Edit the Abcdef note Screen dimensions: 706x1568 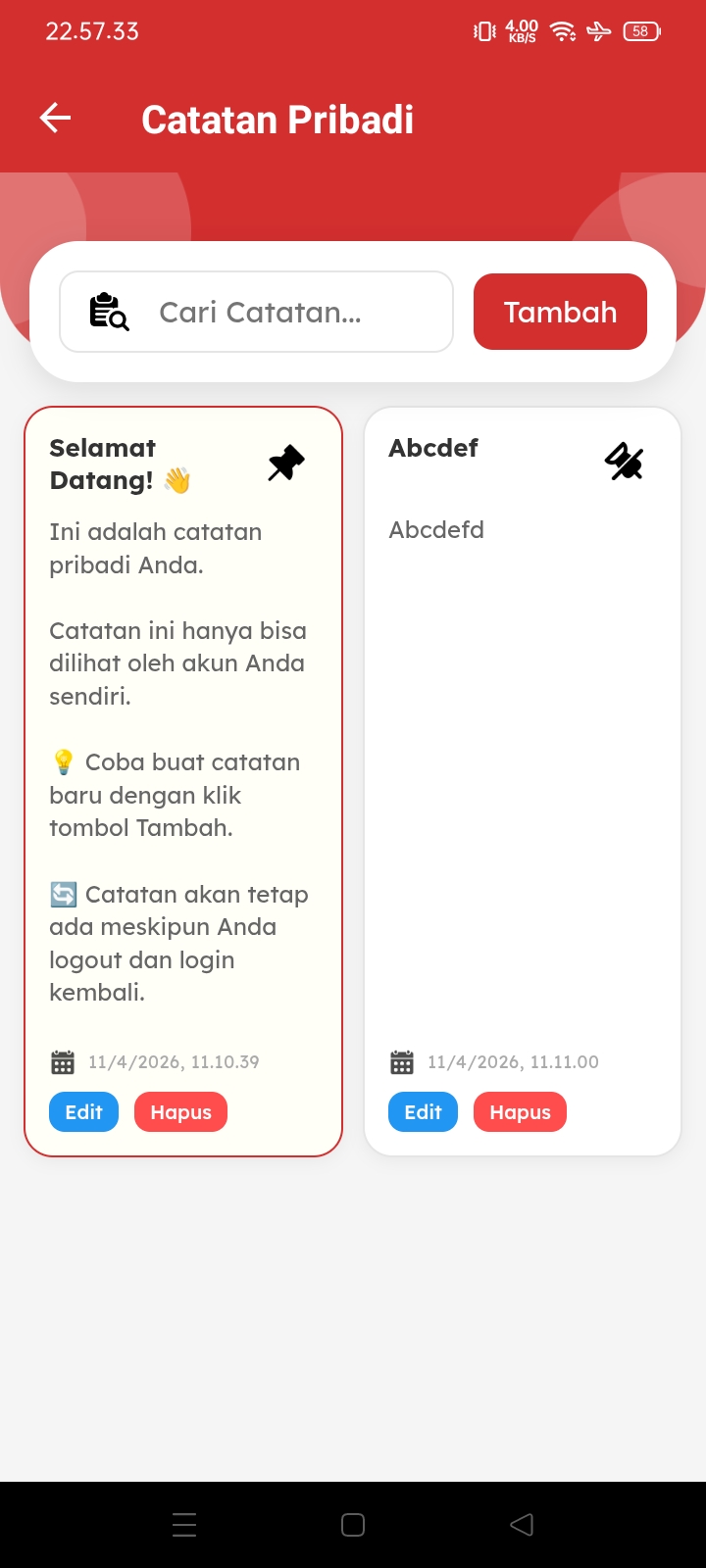tap(423, 1112)
